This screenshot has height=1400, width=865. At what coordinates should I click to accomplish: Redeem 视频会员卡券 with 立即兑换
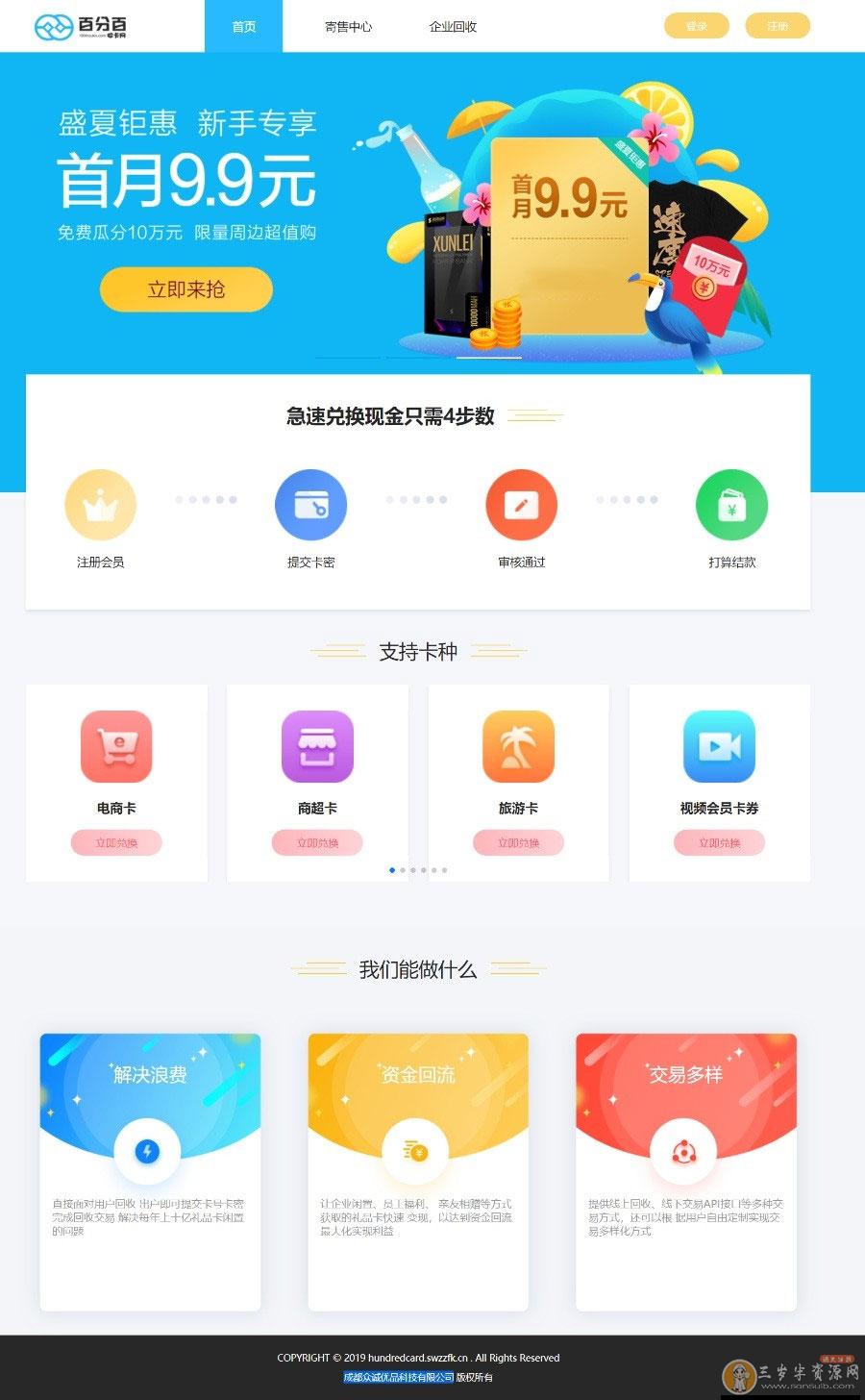719,843
